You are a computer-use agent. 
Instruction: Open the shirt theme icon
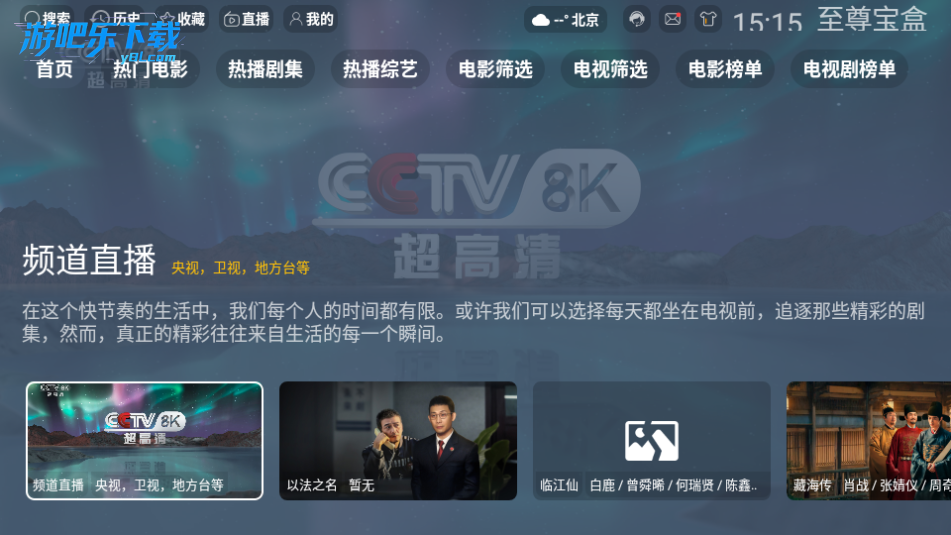(x=708, y=19)
